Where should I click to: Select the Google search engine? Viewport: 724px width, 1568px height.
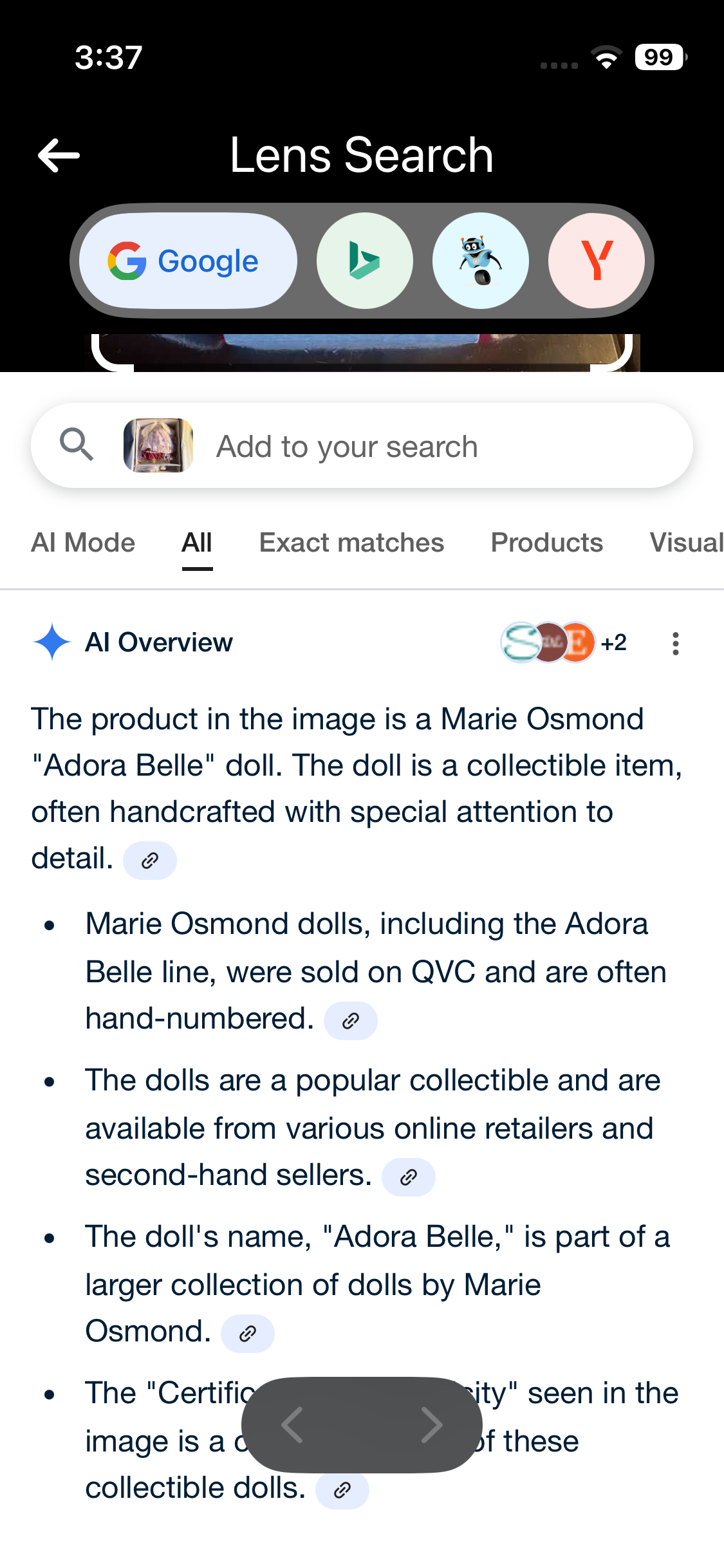click(x=187, y=261)
